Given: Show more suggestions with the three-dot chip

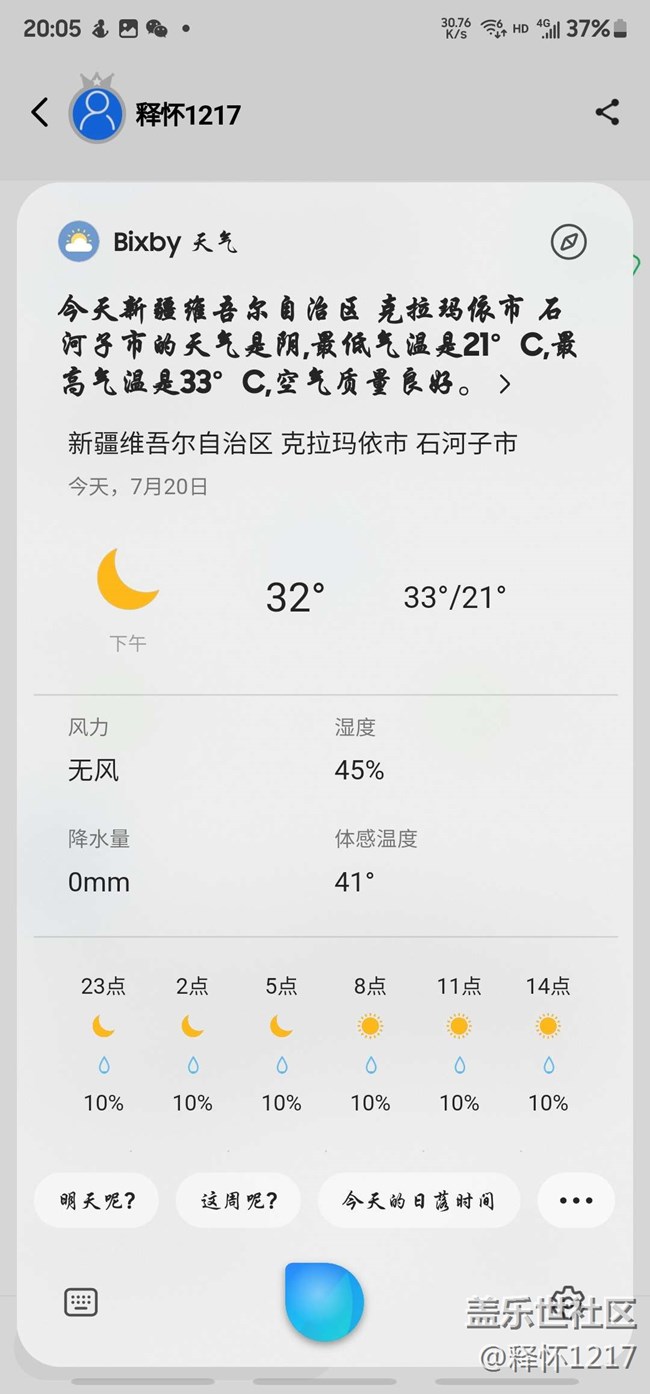Looking at the screenshot, I should (x=576, y=1200).
